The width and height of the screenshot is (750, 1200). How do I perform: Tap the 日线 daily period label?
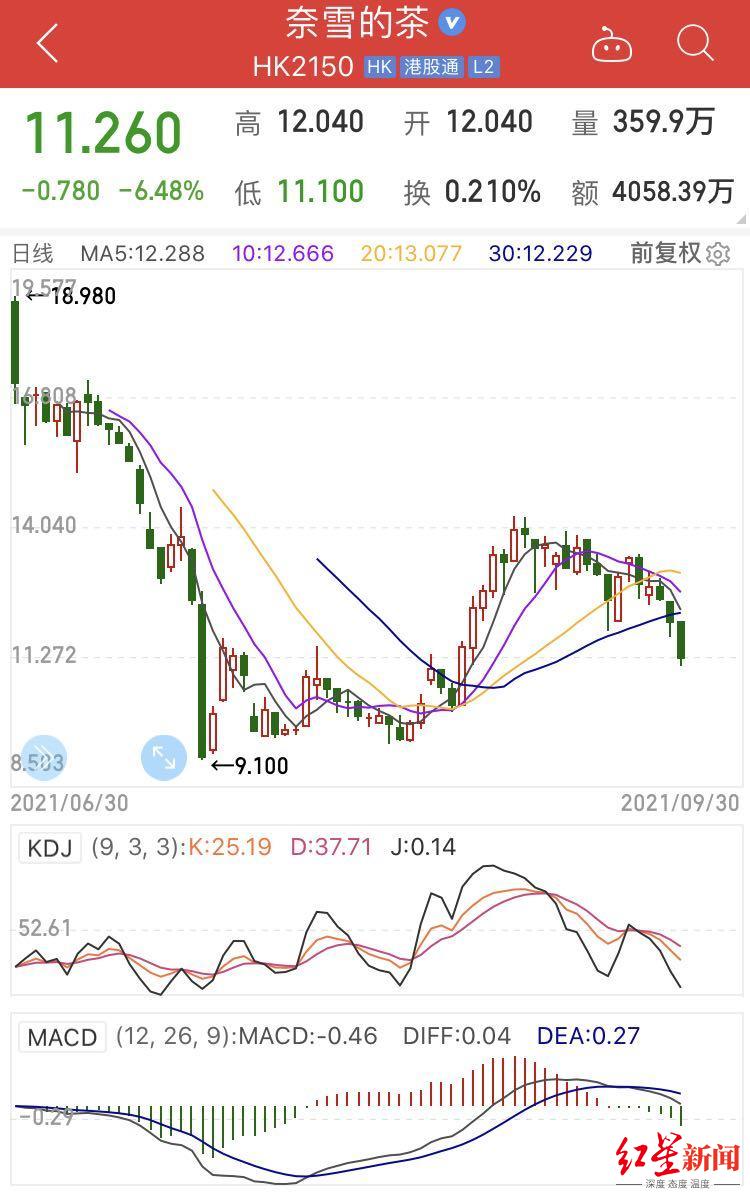33,254
